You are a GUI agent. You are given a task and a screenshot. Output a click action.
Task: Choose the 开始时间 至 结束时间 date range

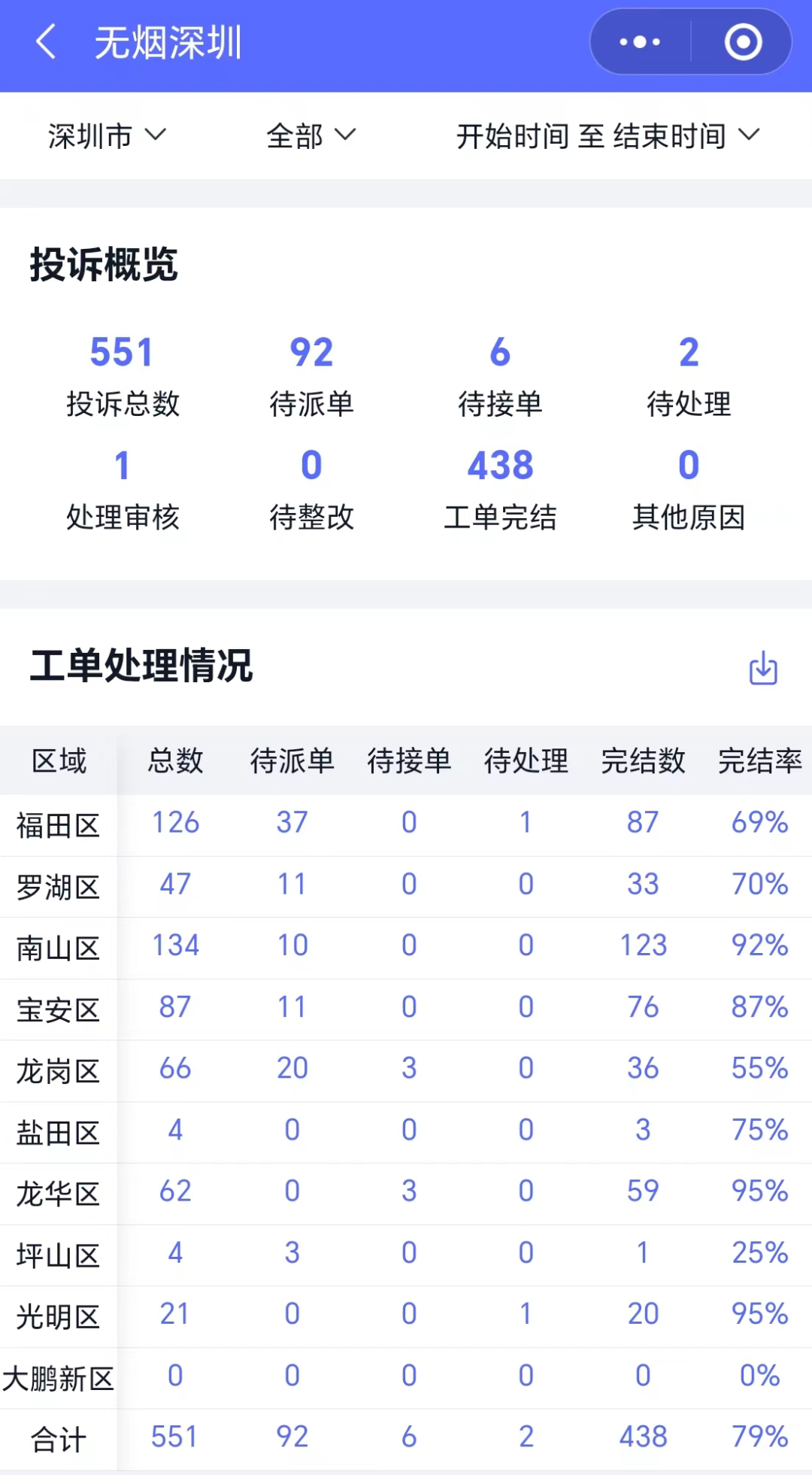point(608,136)
